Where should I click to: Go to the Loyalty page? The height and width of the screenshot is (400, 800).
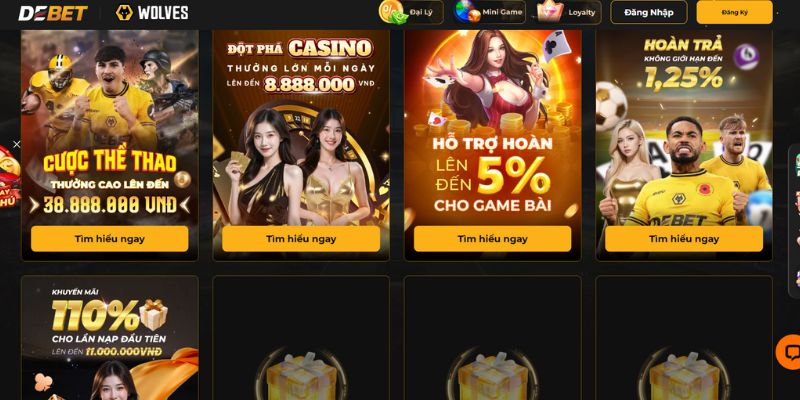568,13
